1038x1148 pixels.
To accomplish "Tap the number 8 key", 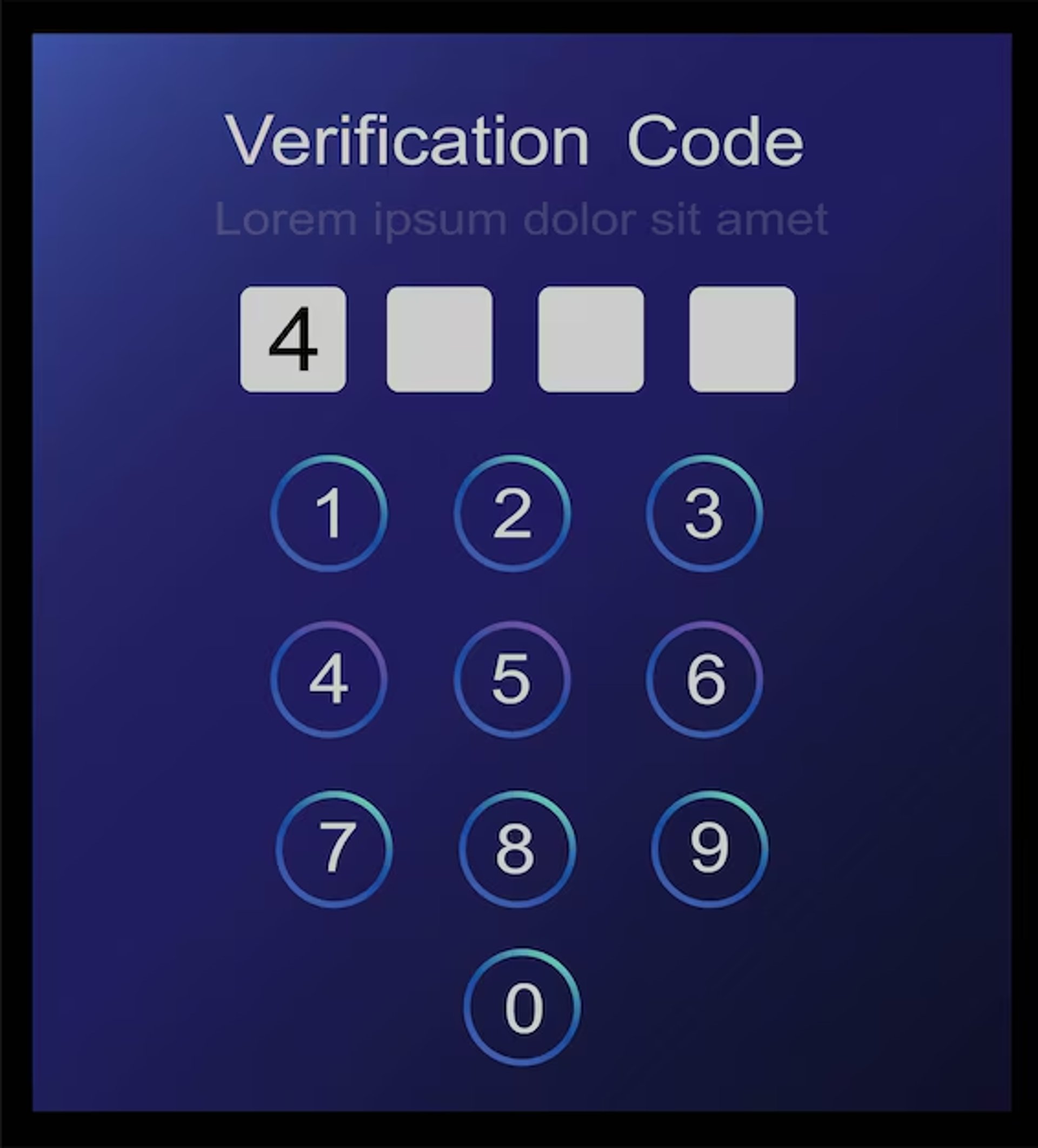I will [x=517, y=848].
